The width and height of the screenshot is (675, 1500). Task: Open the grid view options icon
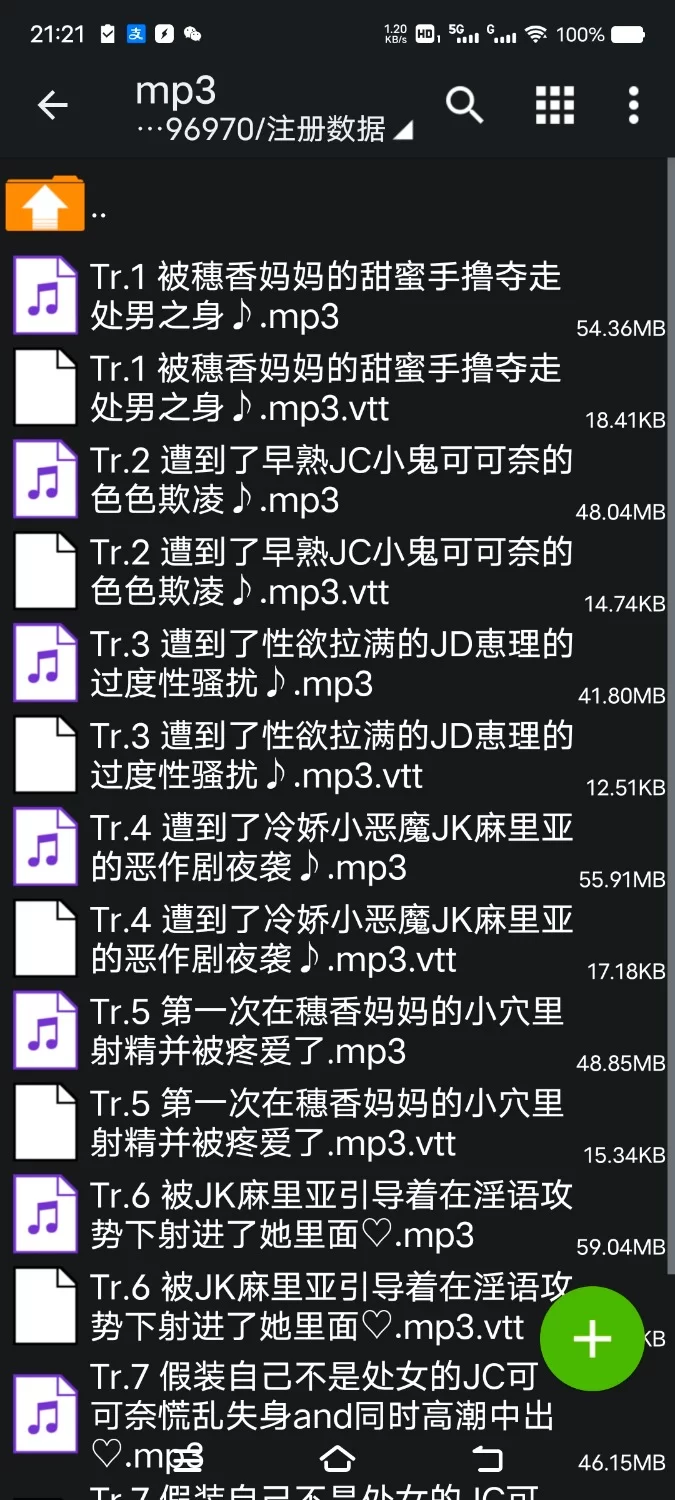(x=555, y=105)
